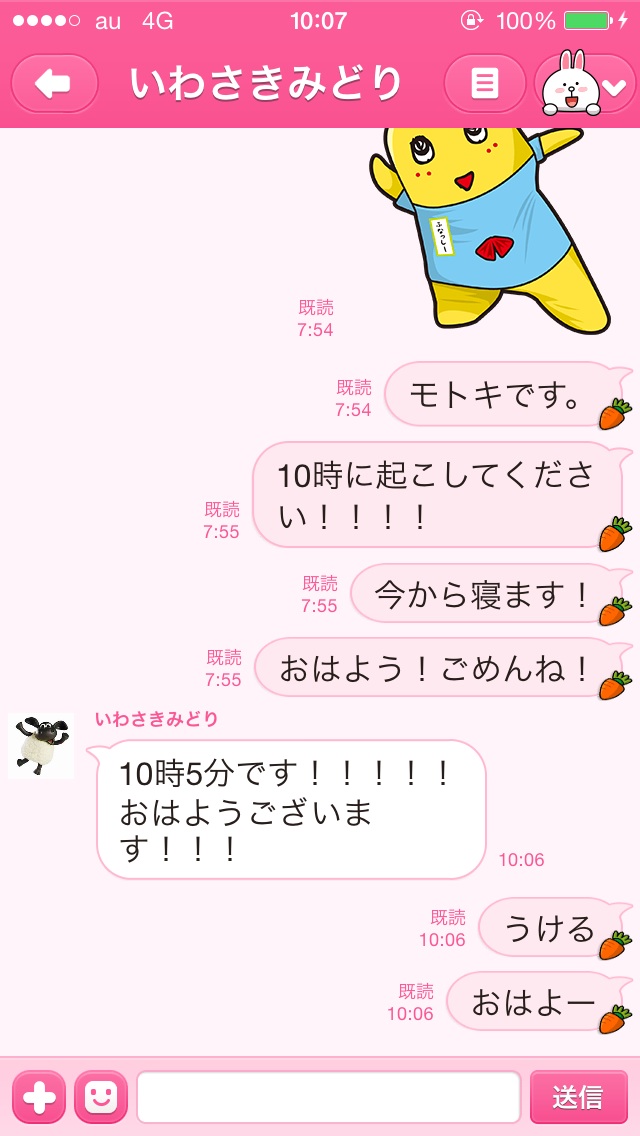Tap the 送信 send button
Image resolution: width=640 pixels, height=1136 pixels.
click(578, 1097)
